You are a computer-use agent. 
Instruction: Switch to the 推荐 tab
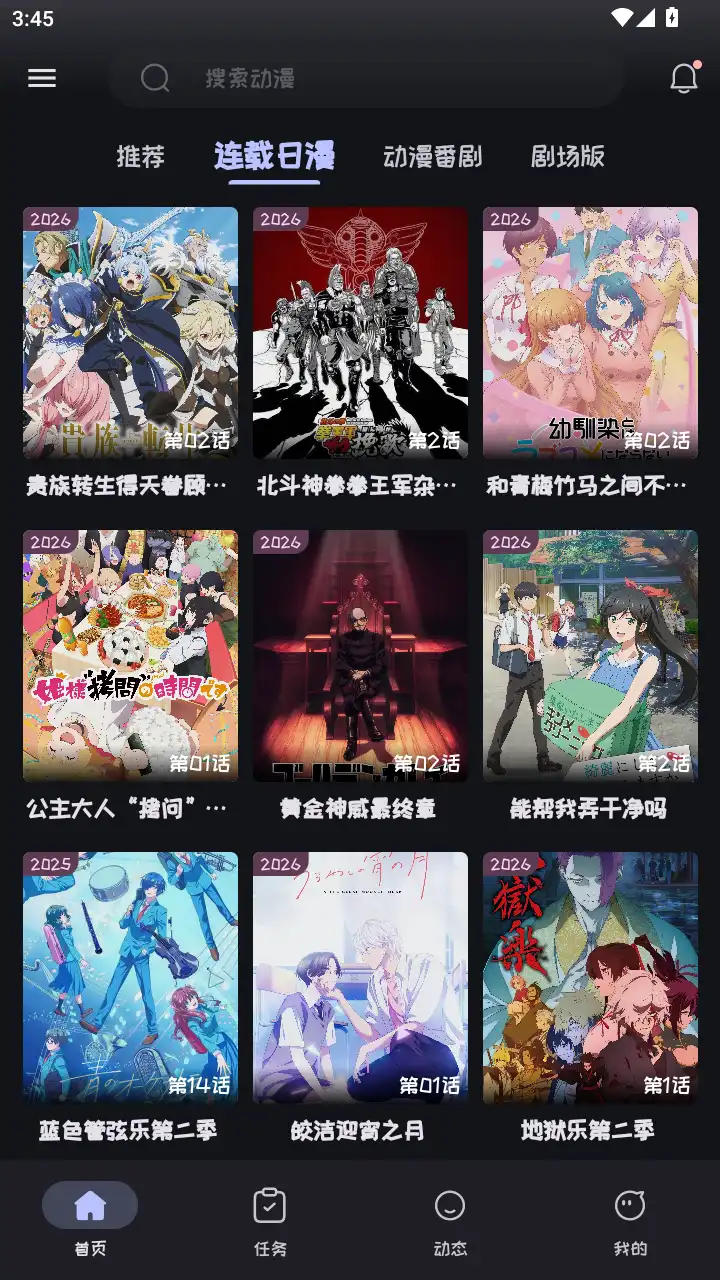139,156
